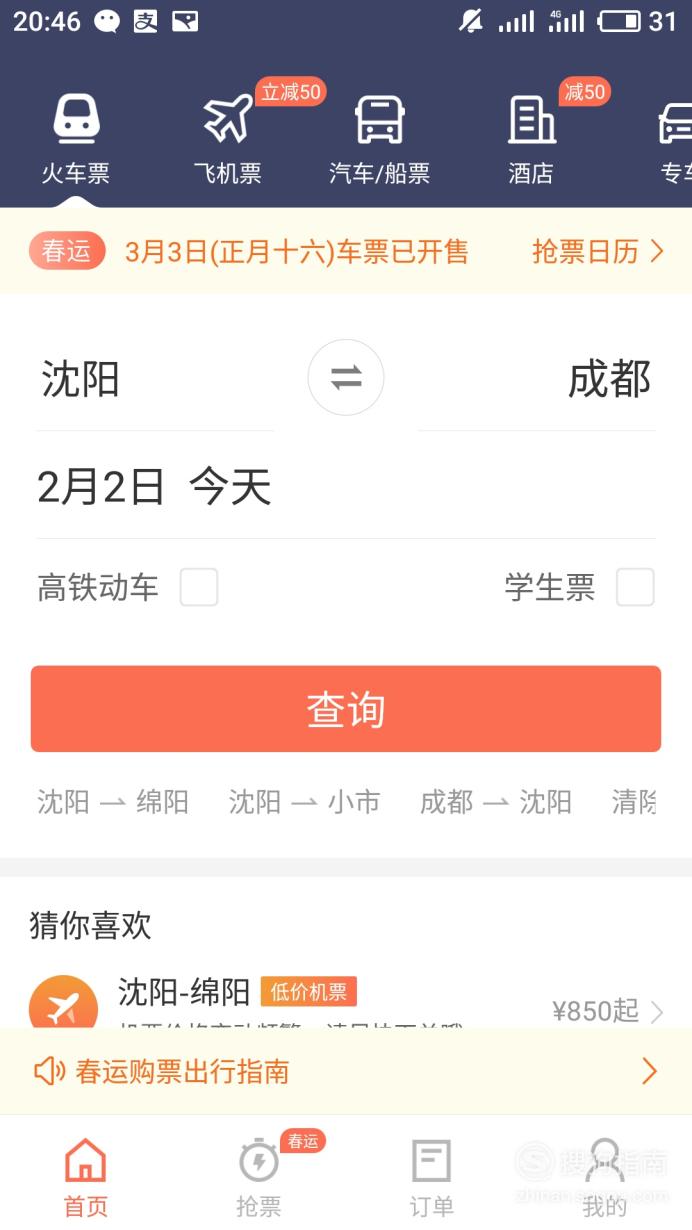This screenshot has width=692, height=1230.
Task: Open the 订单 tab
Action: coord(432,1176)
